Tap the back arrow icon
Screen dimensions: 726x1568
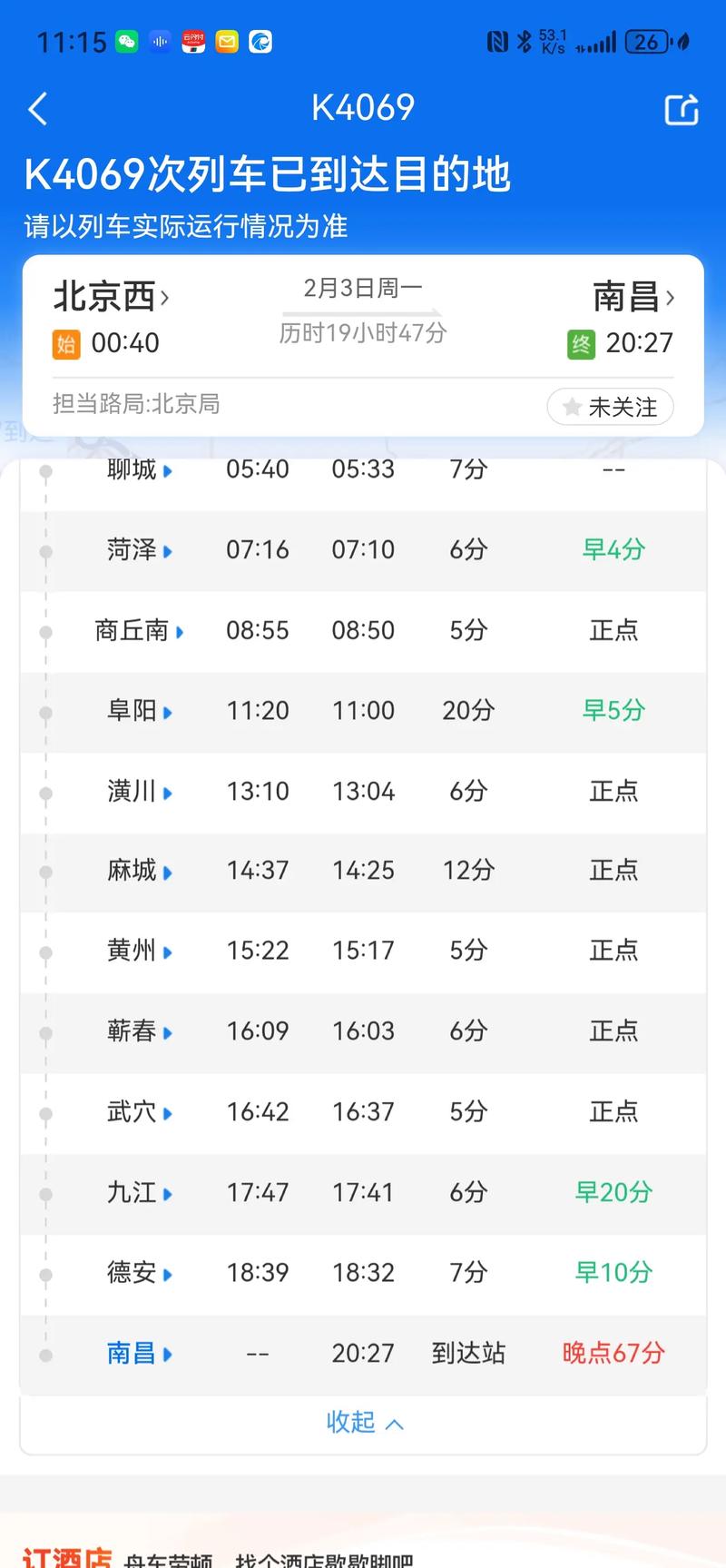click(37, 107)
